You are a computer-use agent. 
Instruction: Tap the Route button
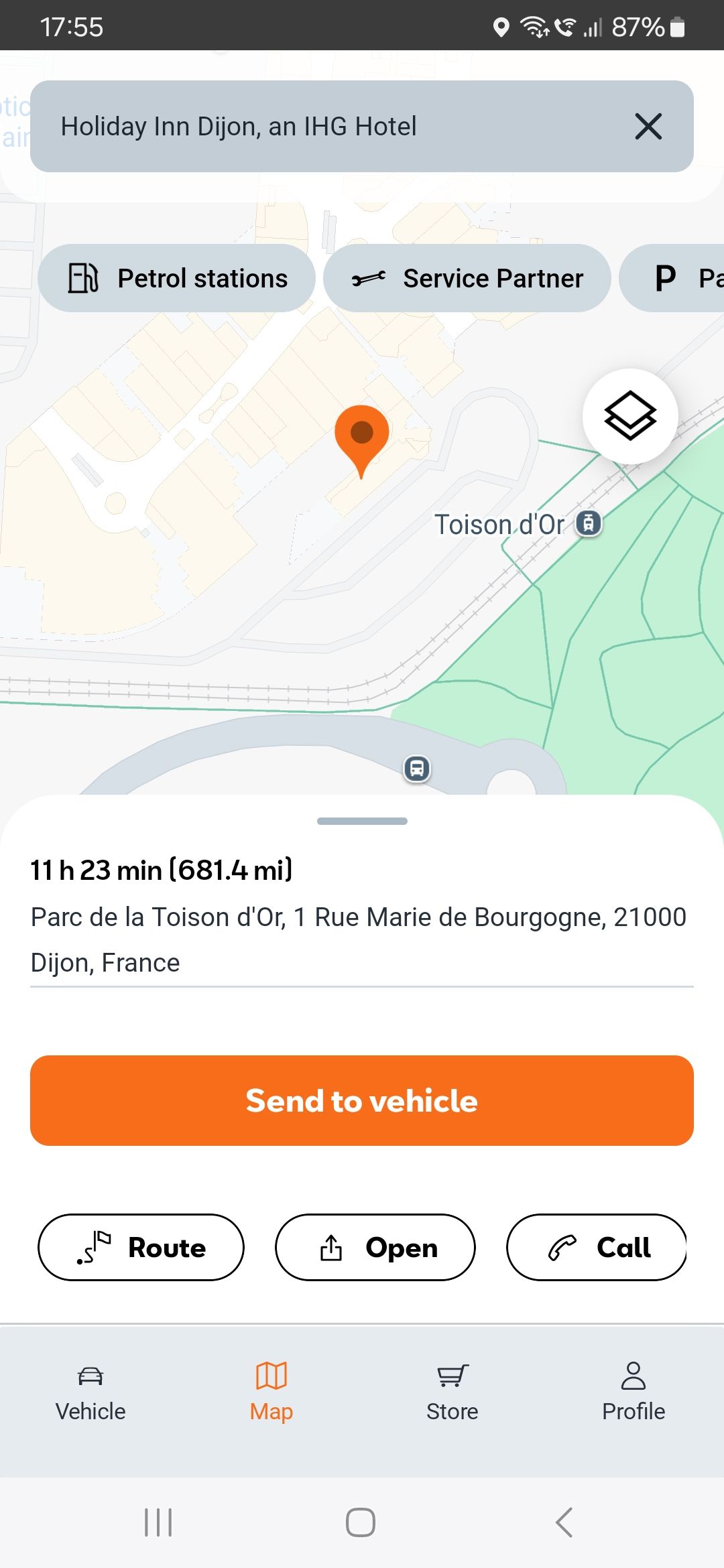(x=141, y=1248)
